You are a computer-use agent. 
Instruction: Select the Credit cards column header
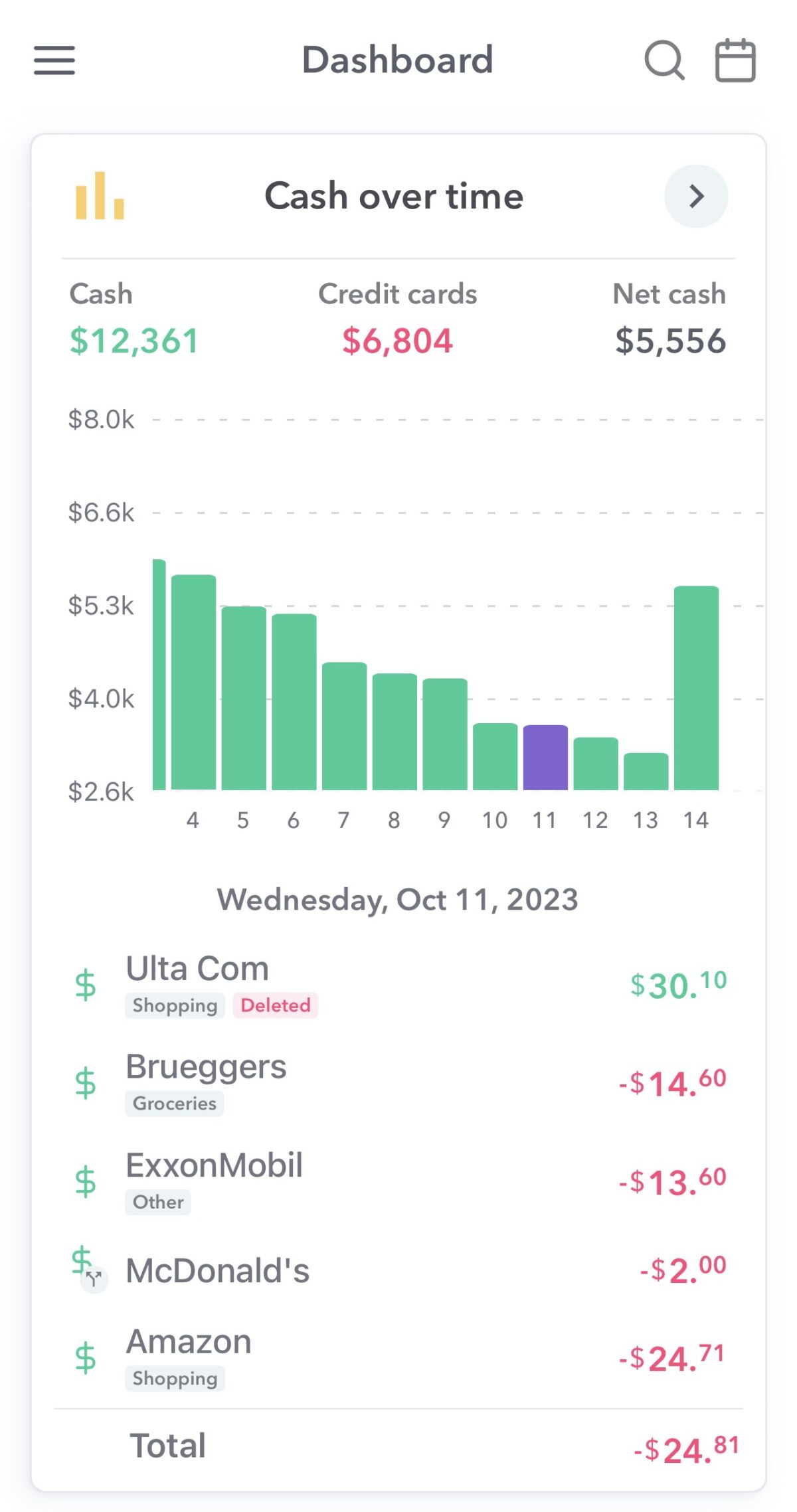coord(397,294)
